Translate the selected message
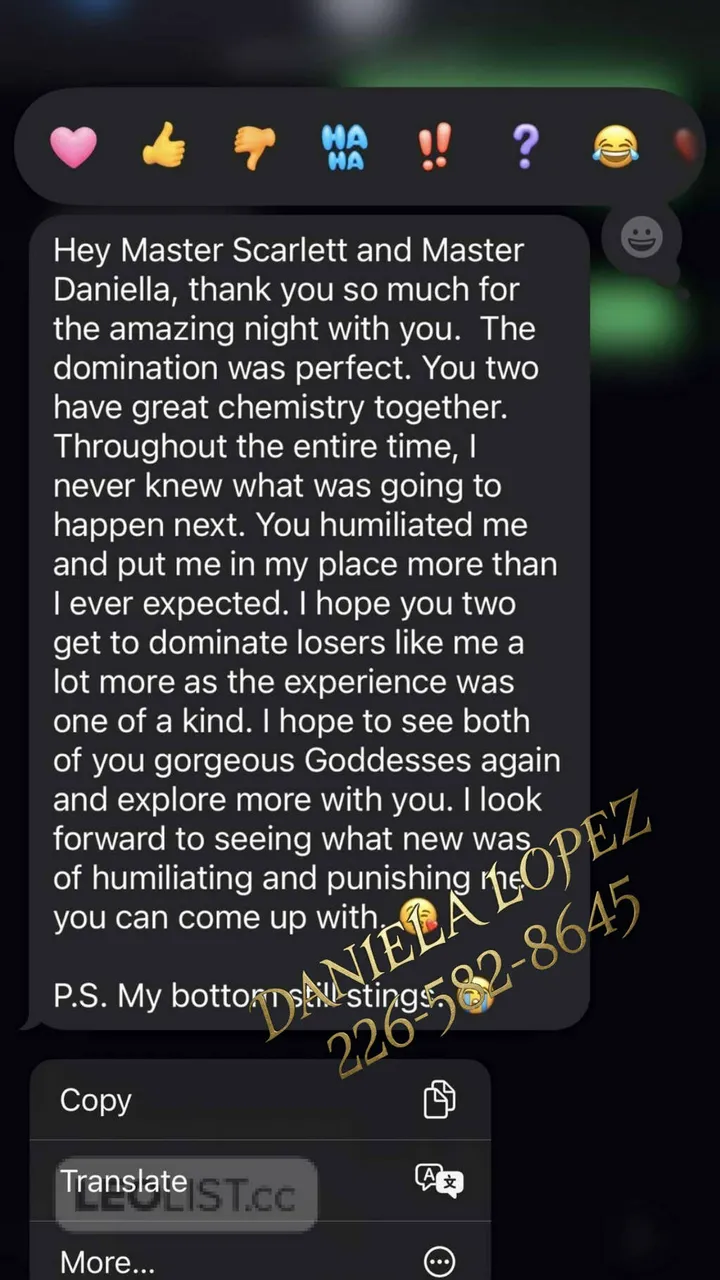 pyautogui.click(x=260, y=1181)
